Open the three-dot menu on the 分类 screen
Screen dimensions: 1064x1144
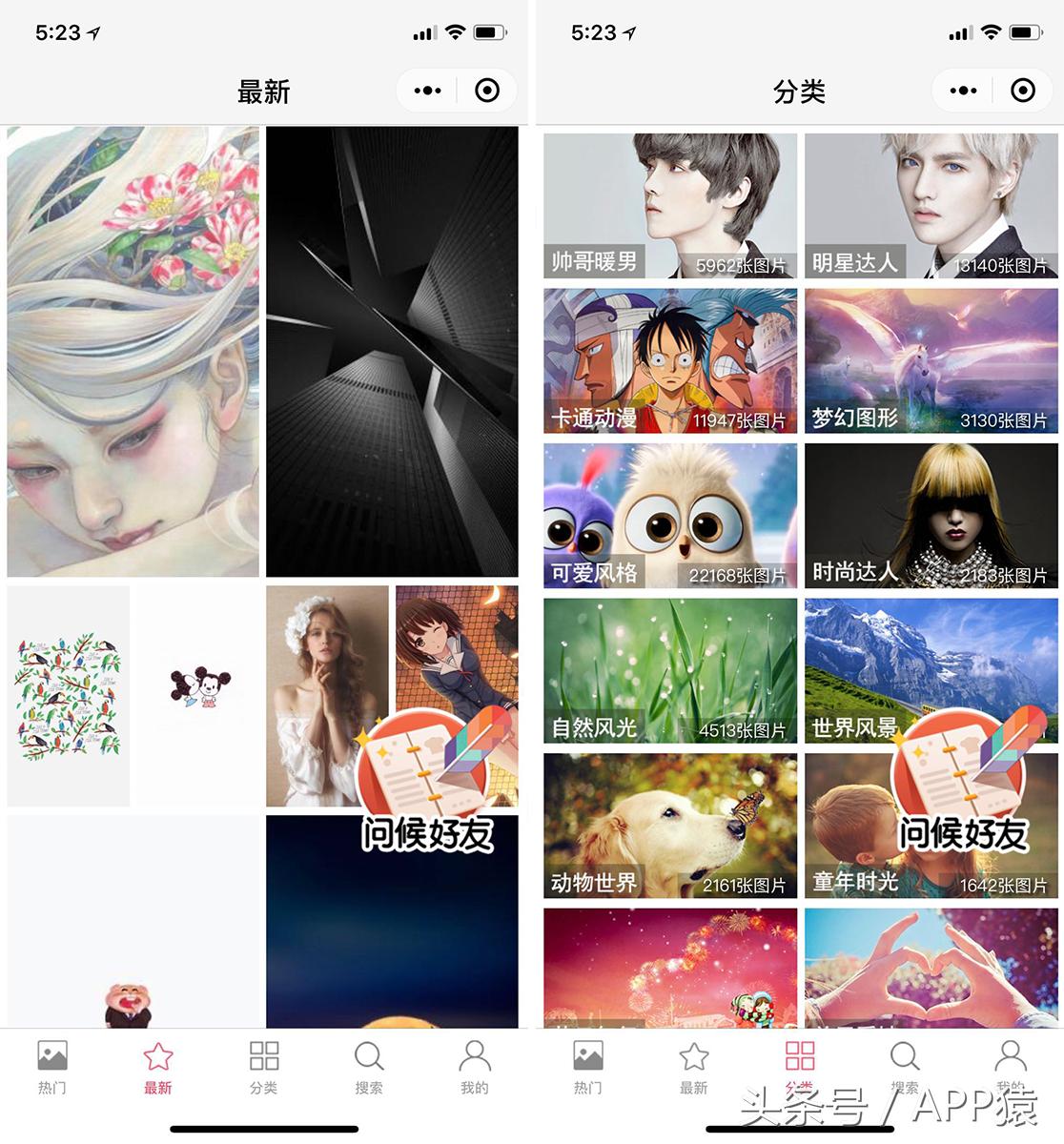(x=963, y=91)
